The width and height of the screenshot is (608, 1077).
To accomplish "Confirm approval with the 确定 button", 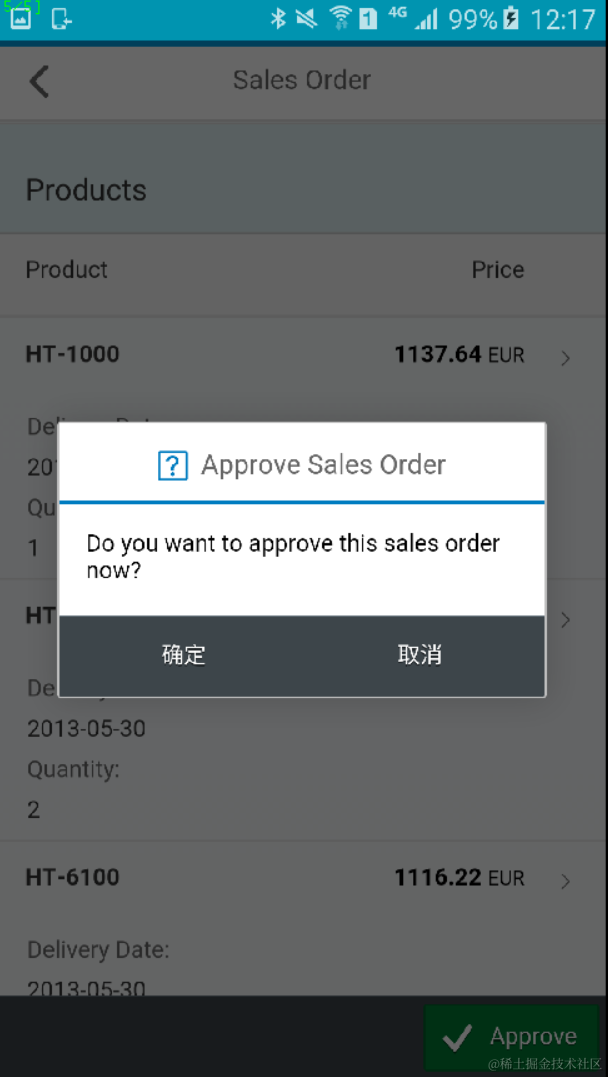I will [x=183, y=655].
